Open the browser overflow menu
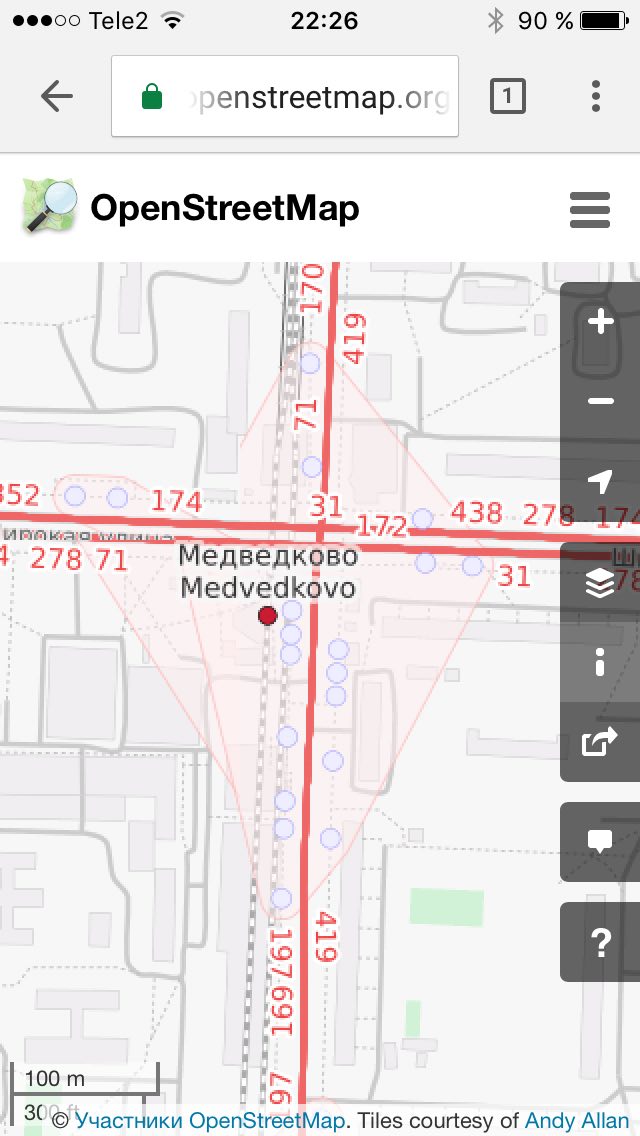The width and height of the screenshot is (640, 1136). [595, 96]
